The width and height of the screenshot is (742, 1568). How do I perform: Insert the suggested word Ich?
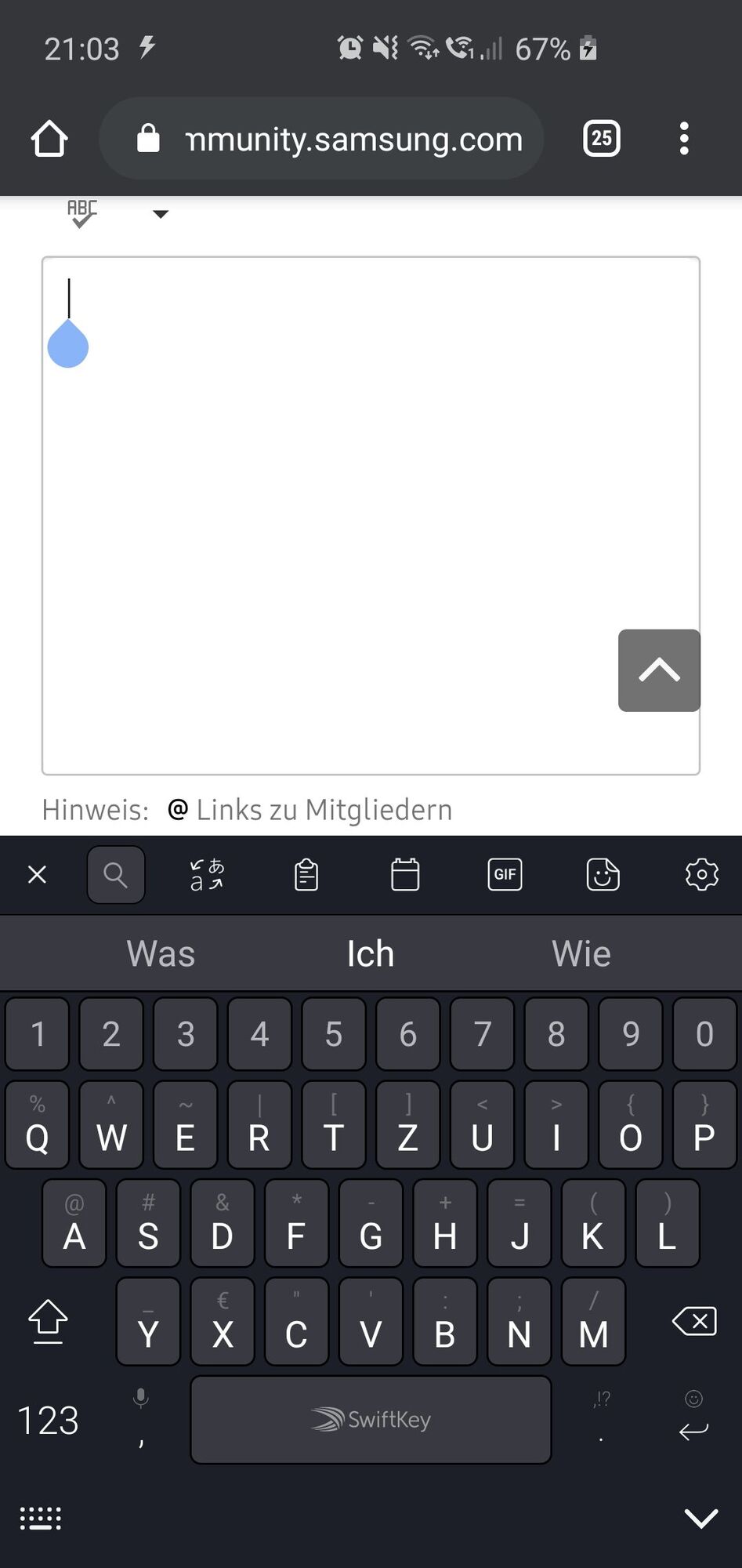point(371,953)
